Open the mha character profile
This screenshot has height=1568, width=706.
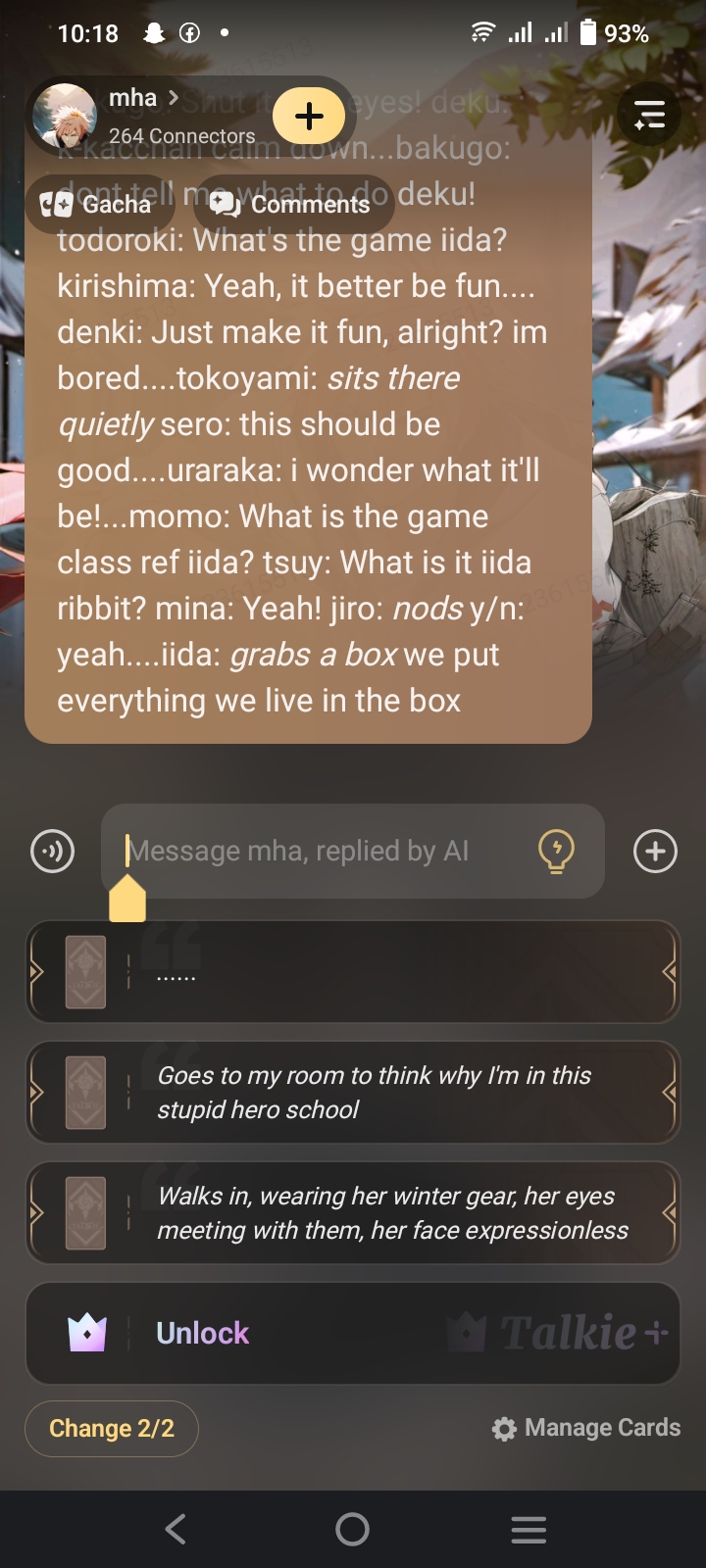coord(137,115)
